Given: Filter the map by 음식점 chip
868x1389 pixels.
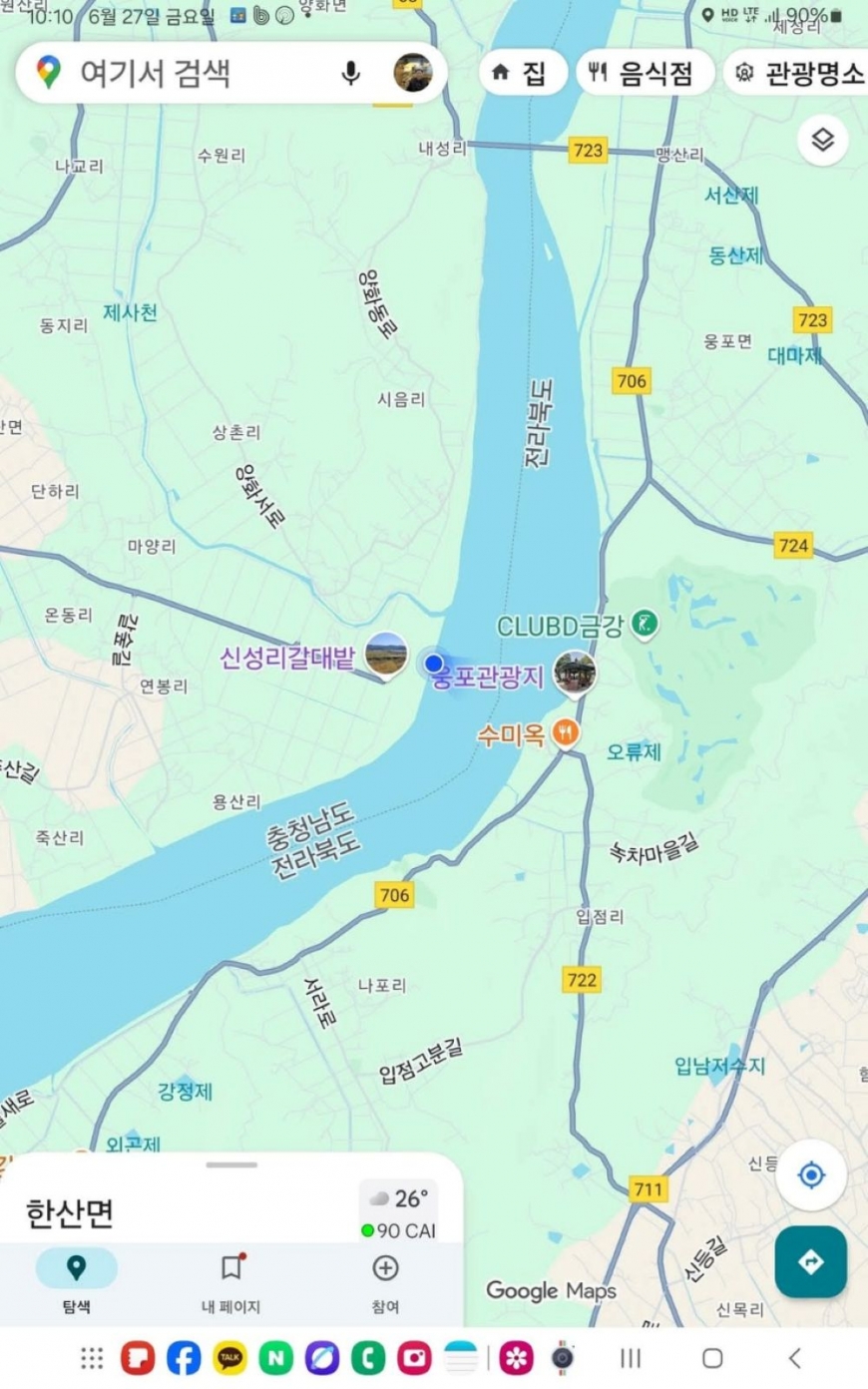Looking at the screenshot, I should [x=645, y=73].
